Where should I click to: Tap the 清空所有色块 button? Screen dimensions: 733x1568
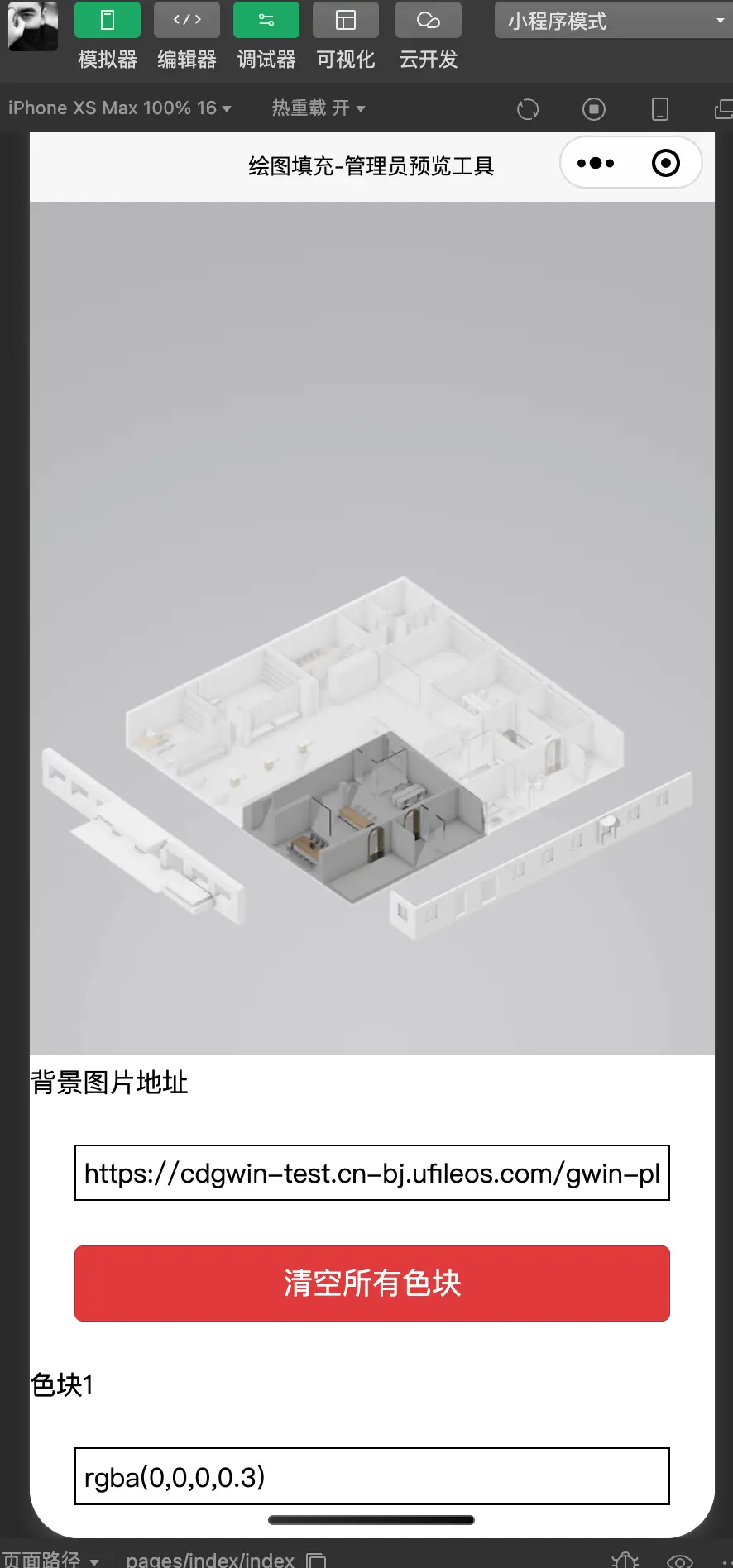(372, 1284)
